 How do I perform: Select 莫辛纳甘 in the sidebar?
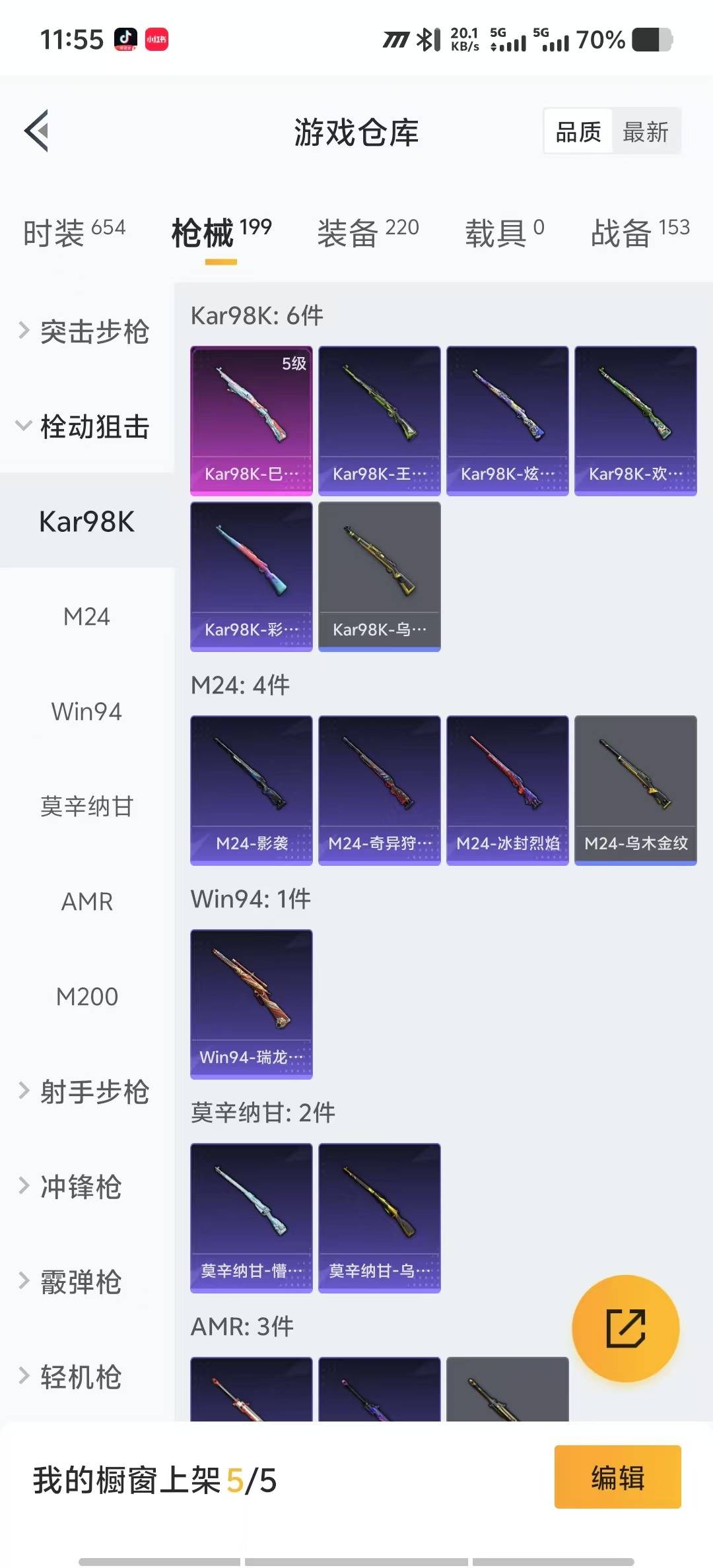click(86, 806)
